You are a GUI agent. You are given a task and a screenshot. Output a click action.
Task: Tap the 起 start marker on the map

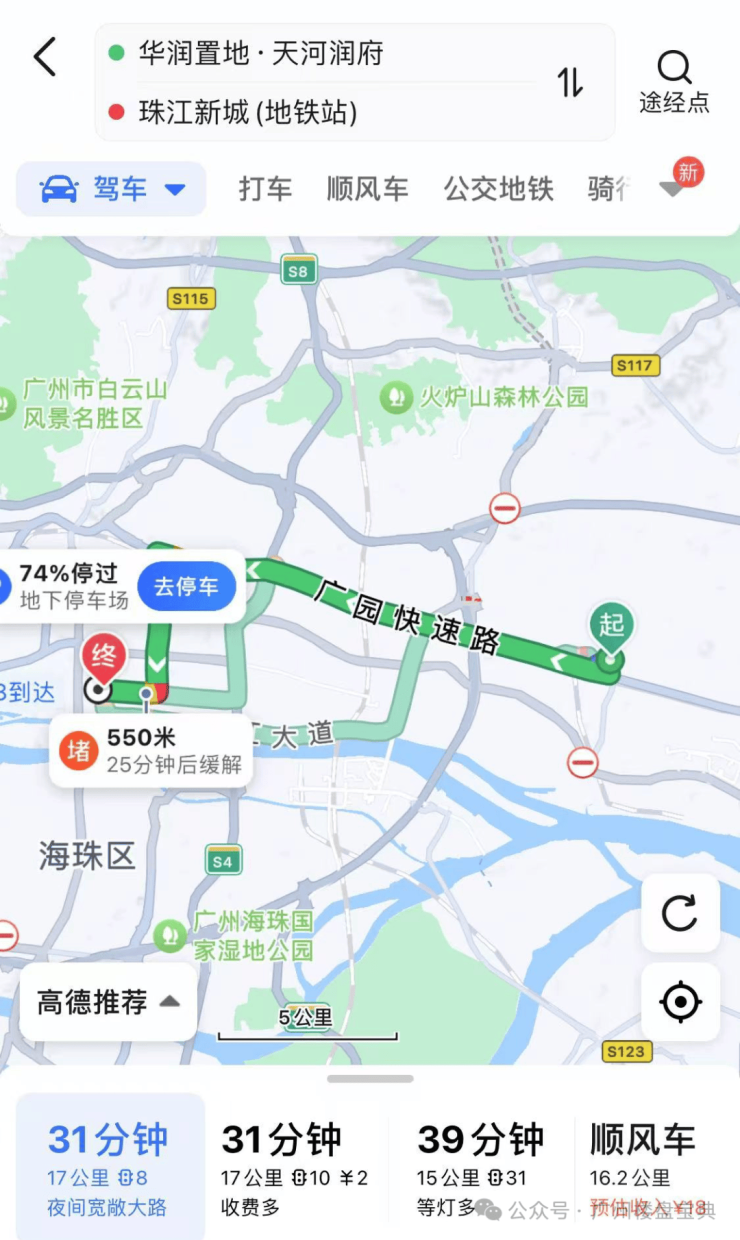point(611,628)
